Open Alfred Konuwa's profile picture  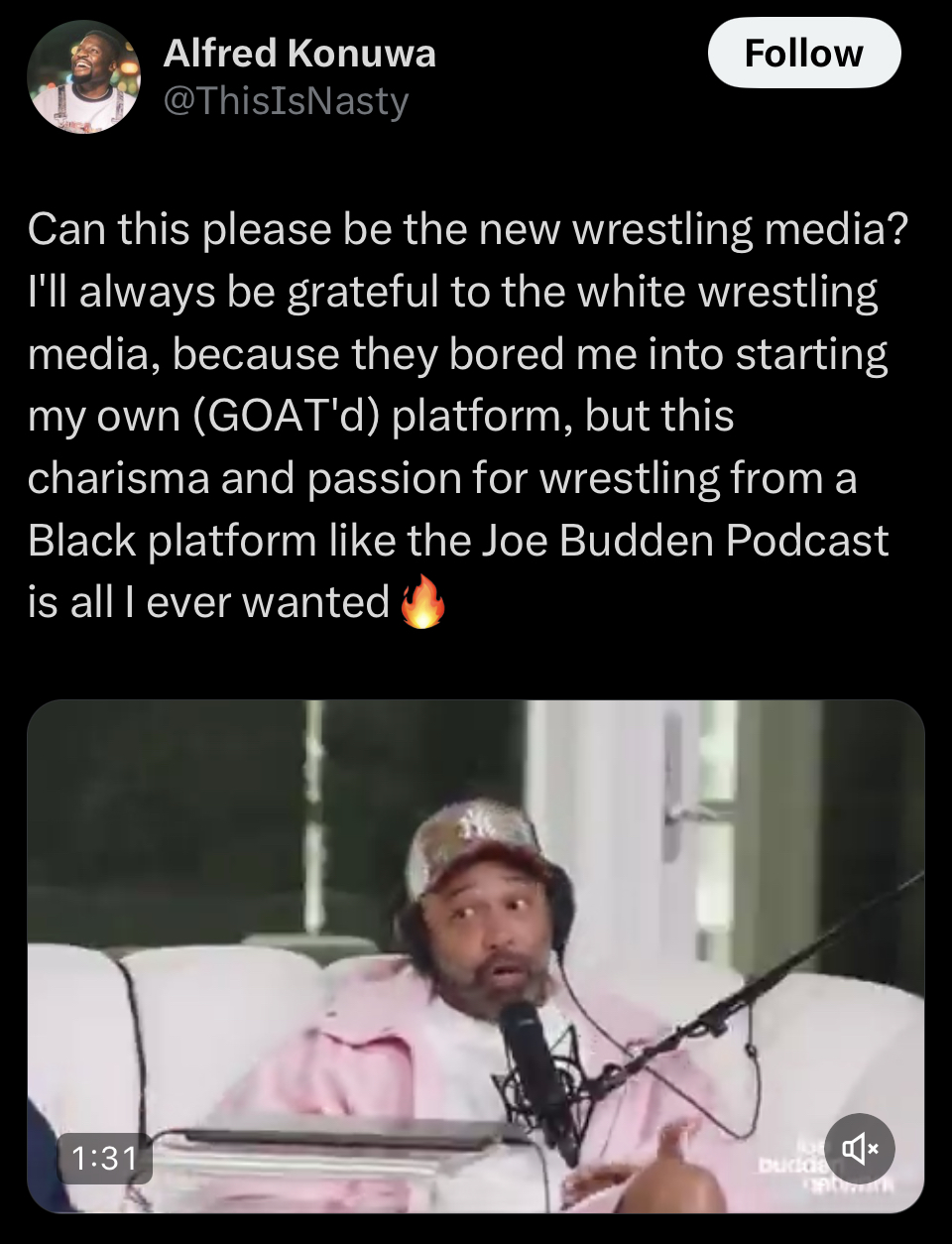tap(83, 76)
